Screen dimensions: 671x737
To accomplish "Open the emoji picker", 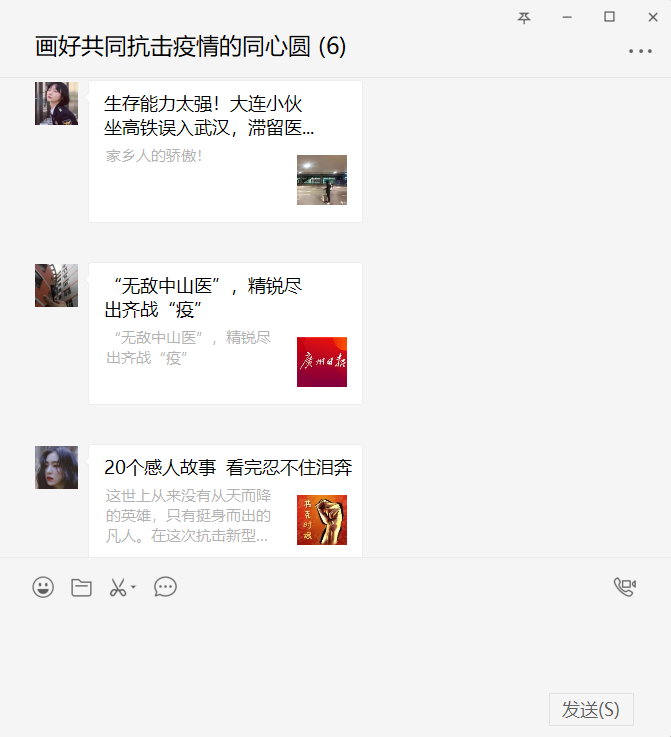I will click(x=43, y=587).
